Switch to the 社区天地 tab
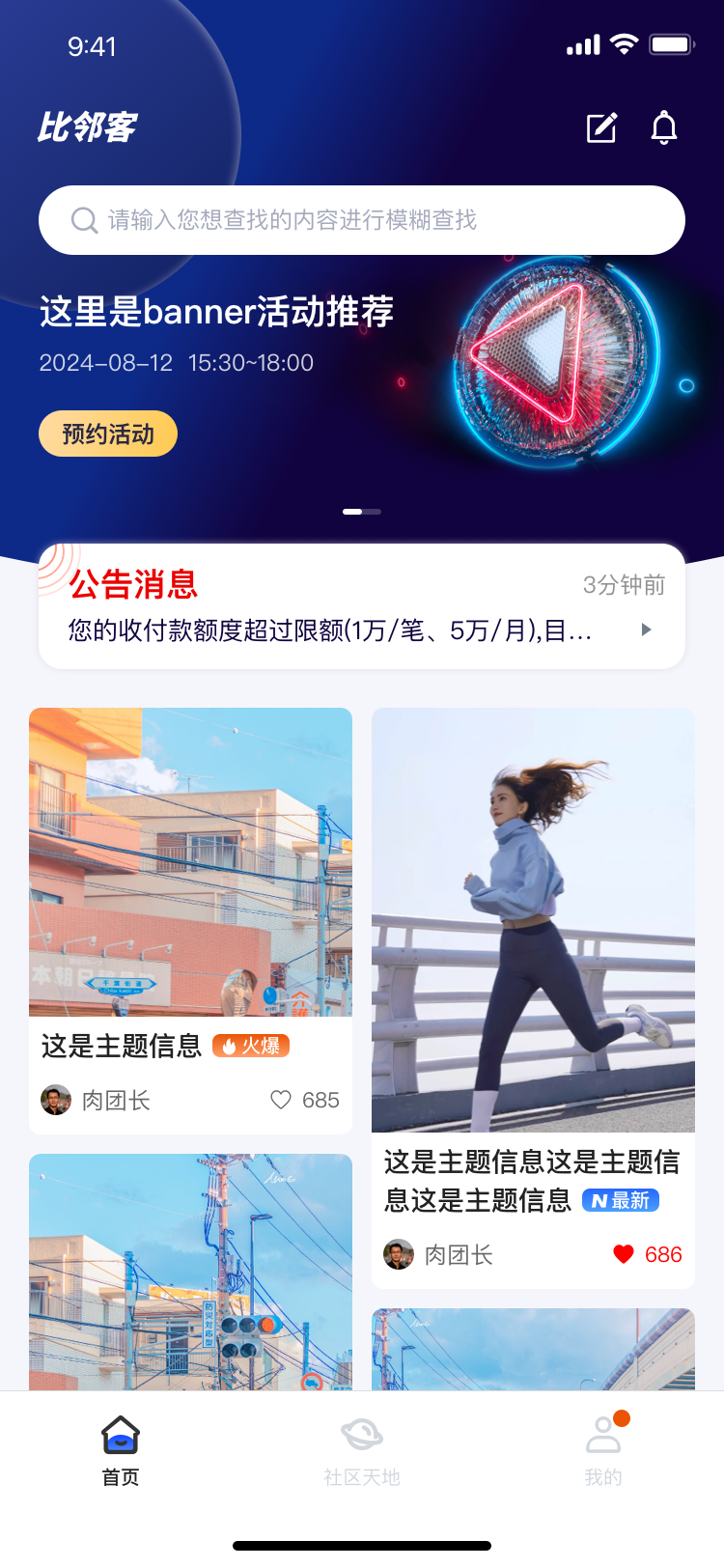This screenshot has width=724, height=1568. point(362,1451)
